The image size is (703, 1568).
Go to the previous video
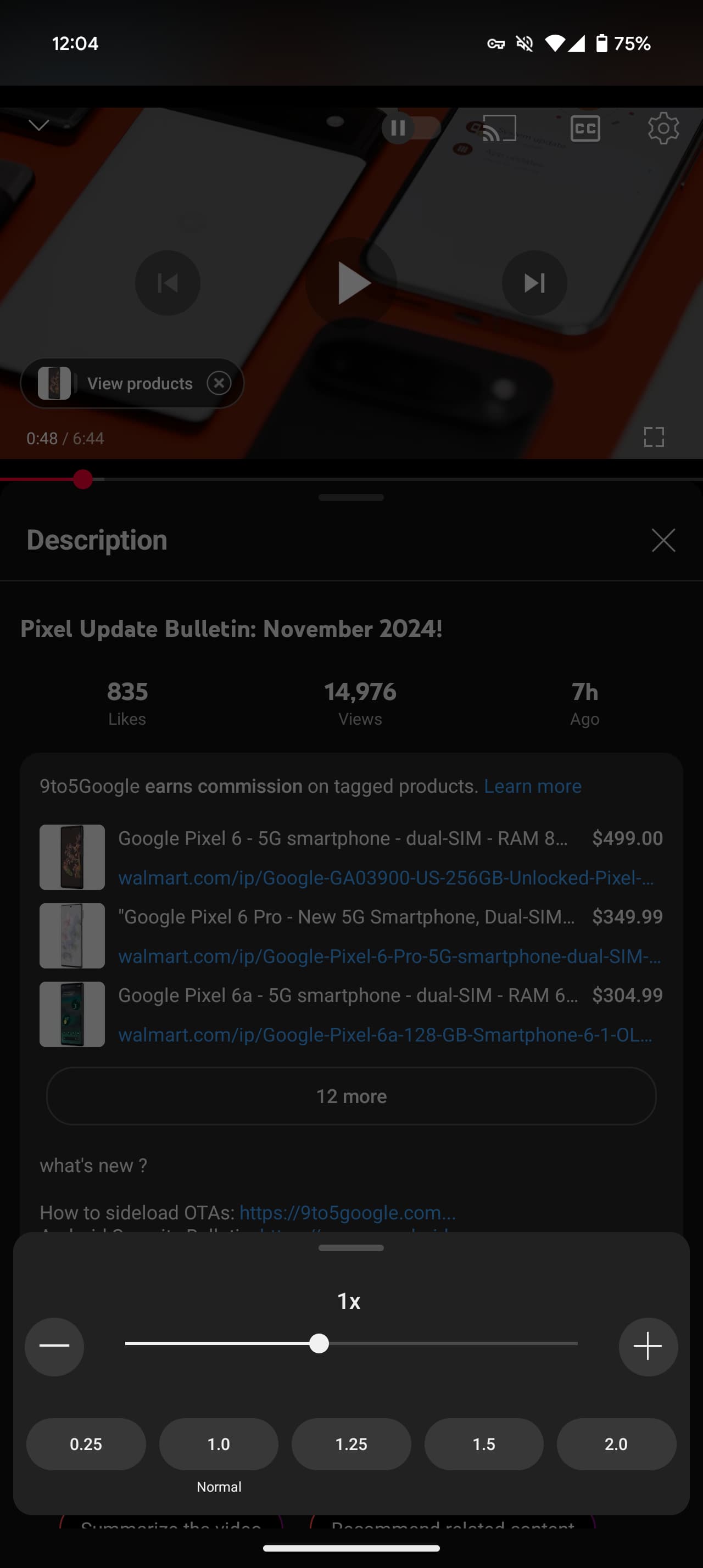(x=168, y=283)
